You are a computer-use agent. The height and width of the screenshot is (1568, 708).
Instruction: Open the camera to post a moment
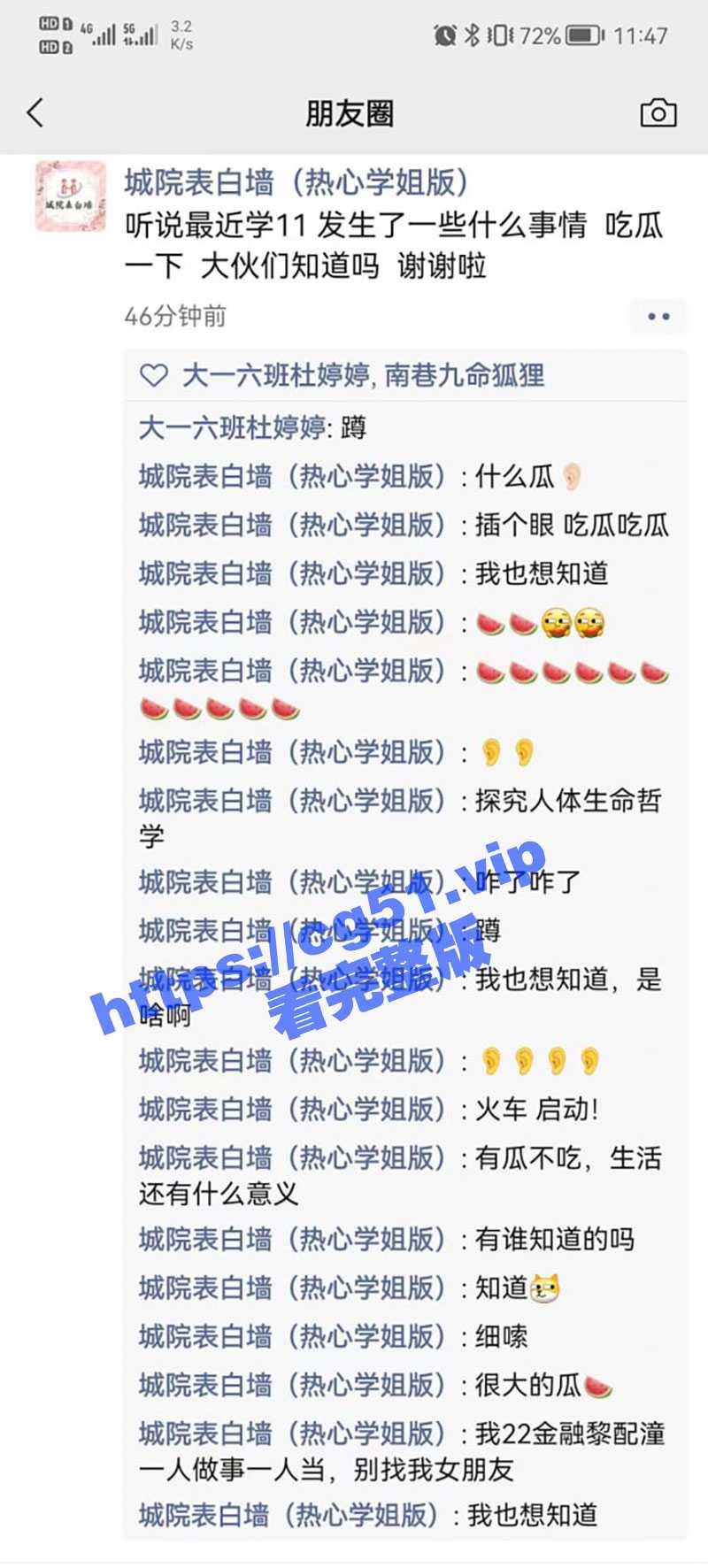(x=658, y=113)
